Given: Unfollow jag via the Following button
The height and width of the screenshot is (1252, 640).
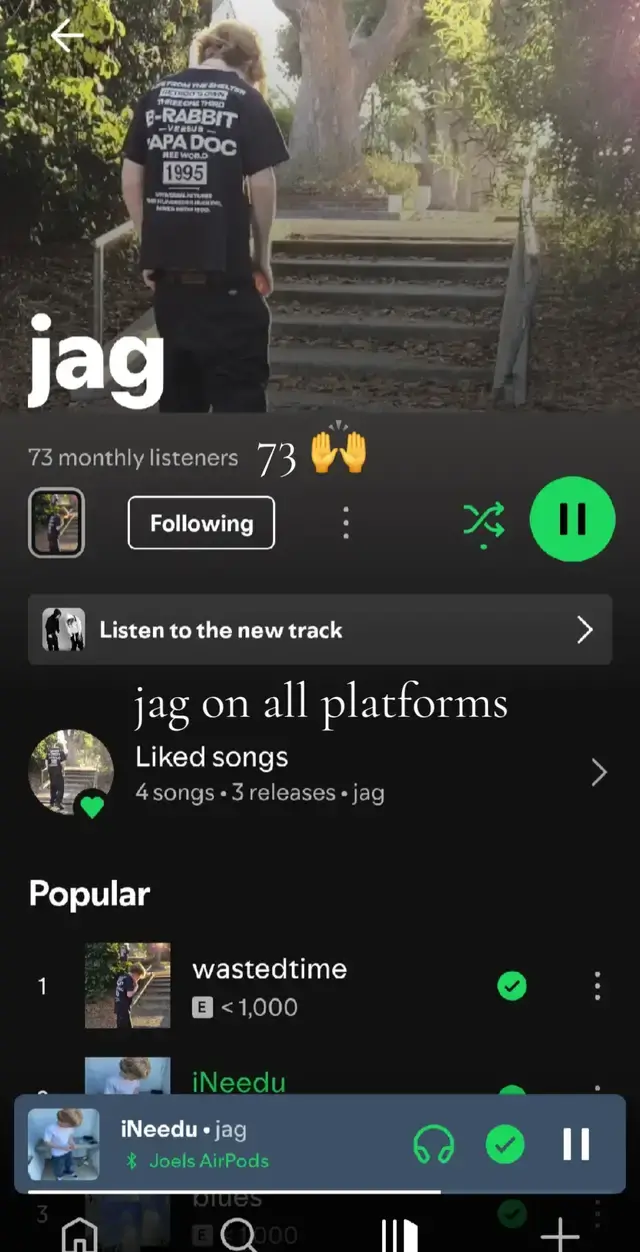Looking at the screenshot, I should tap(201, 523).
